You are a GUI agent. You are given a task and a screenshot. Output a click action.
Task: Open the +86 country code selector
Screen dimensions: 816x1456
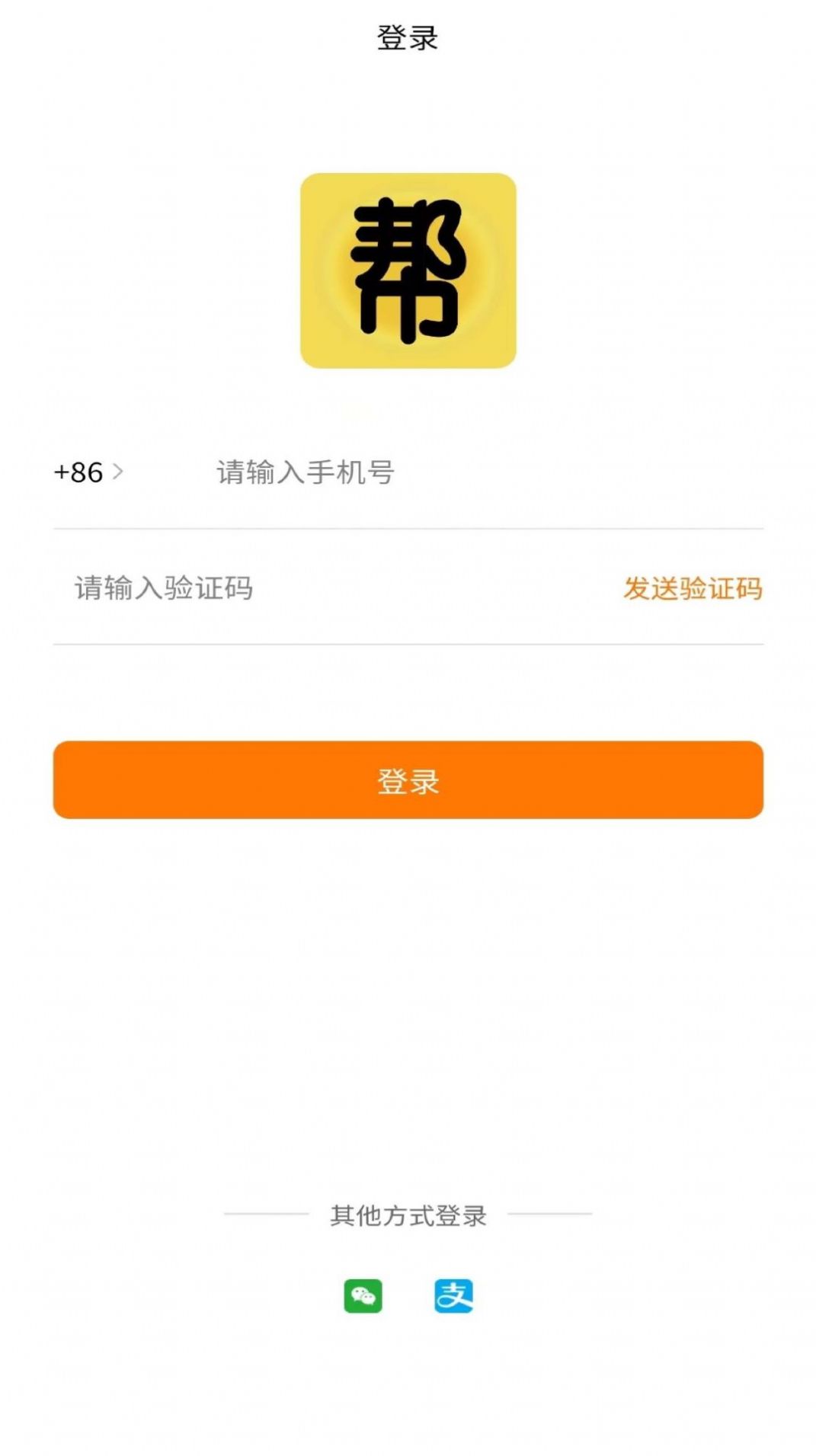coord(88,472)
